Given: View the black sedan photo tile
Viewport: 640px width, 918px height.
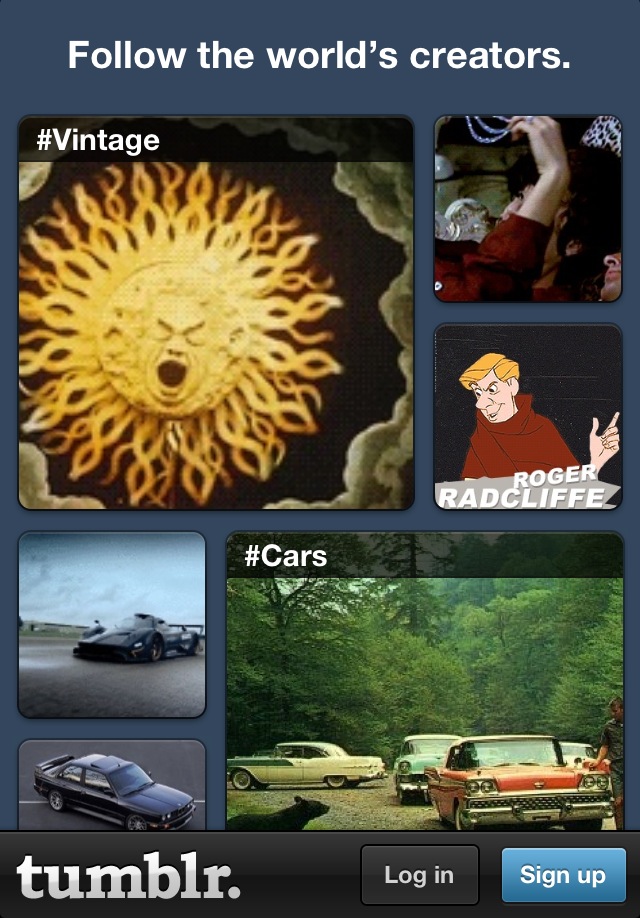Looking at the screenshot, I should (x=112, y=786).
